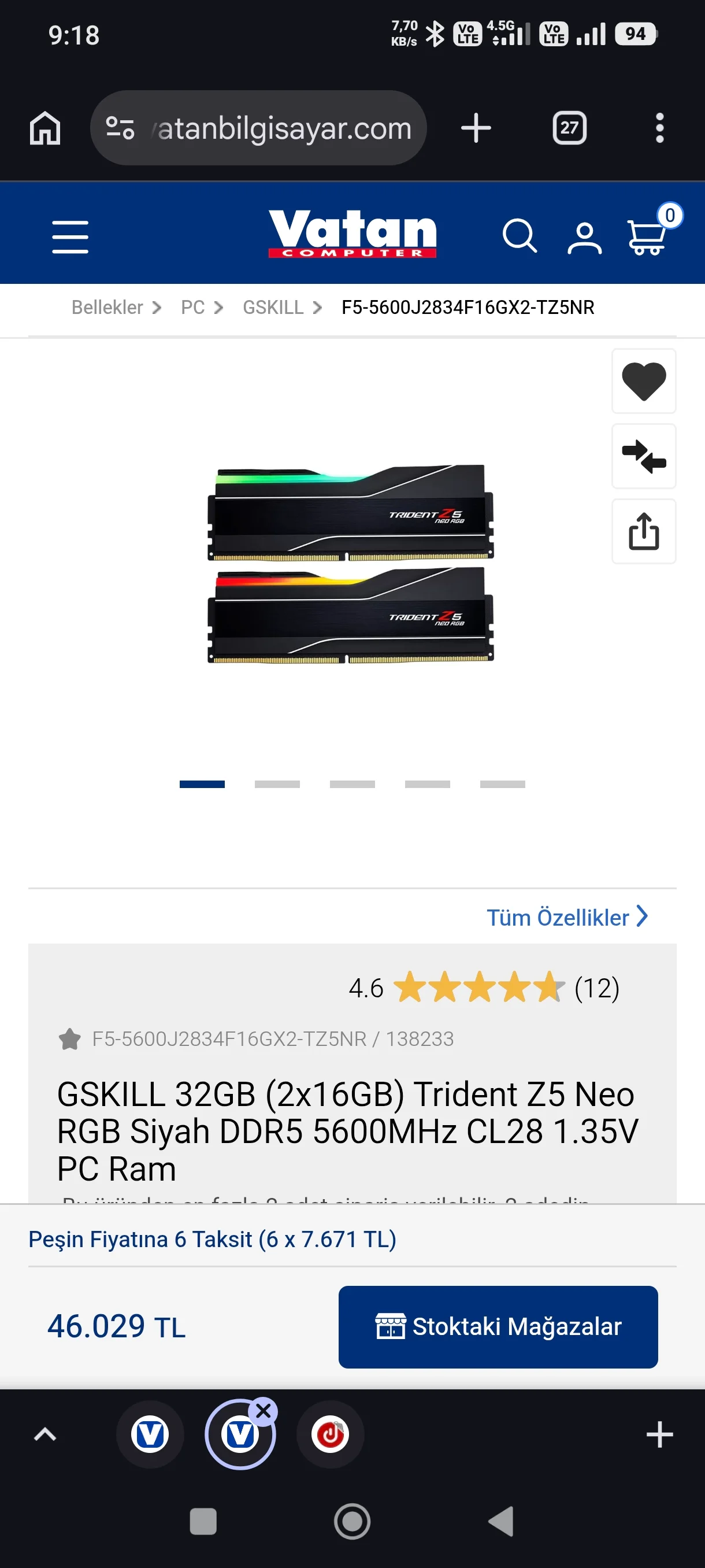Open Peşin Fiyatına 6 Taksit details
Image resolution: width=705 pixels, height=1568 pixels.
pyautogui.click(x=212, y=1238)
